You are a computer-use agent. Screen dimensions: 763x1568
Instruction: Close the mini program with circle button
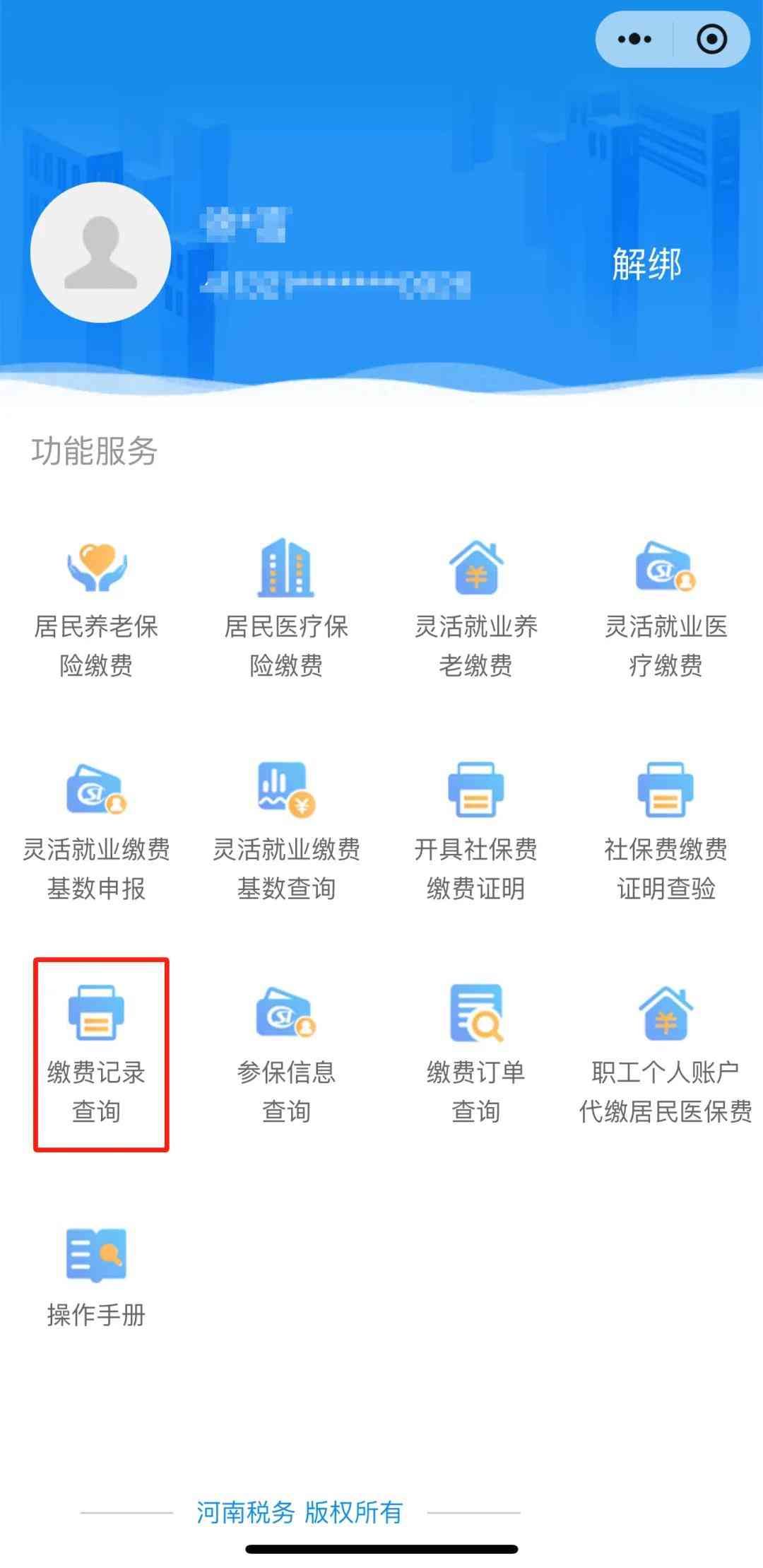[x=711, y=40]
